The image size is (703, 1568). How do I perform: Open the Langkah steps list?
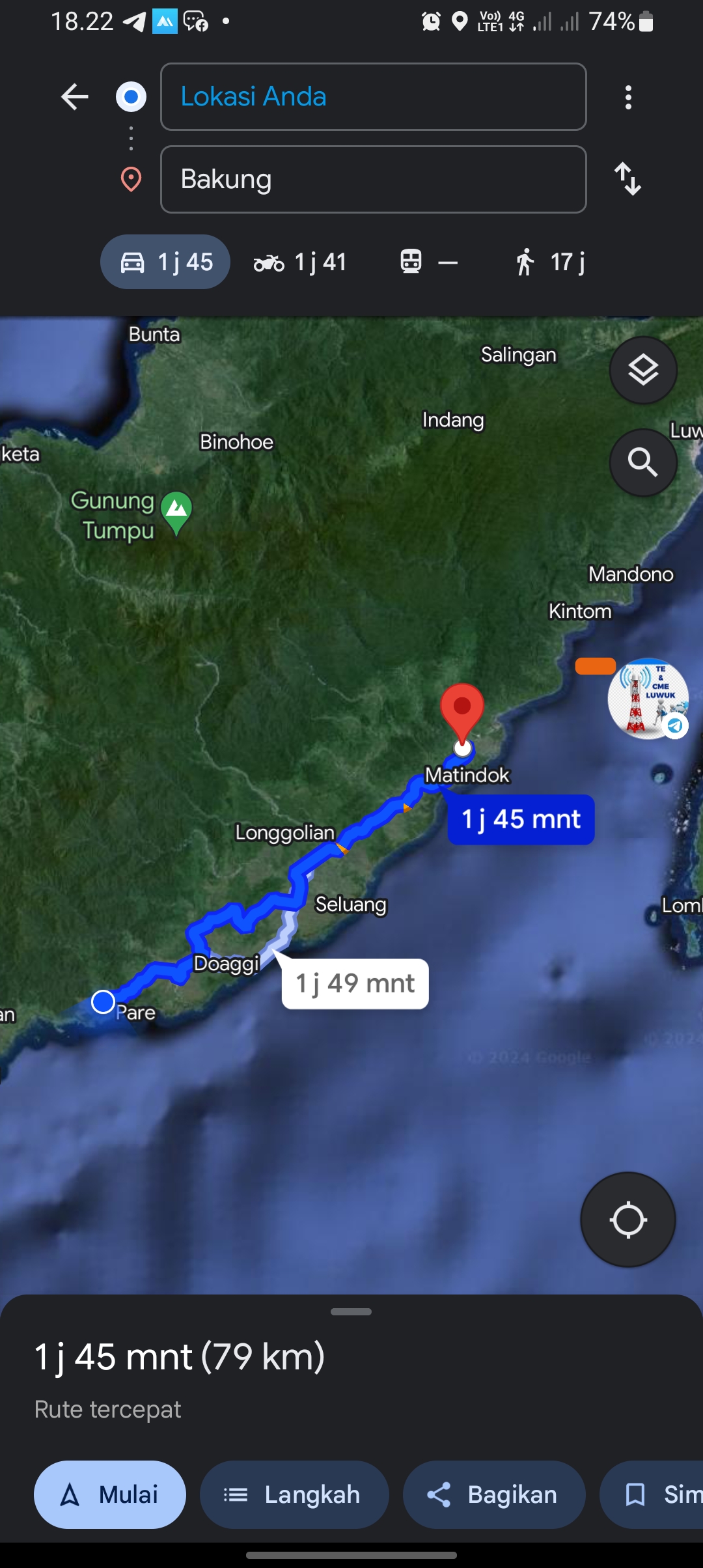click(294, 1494)
